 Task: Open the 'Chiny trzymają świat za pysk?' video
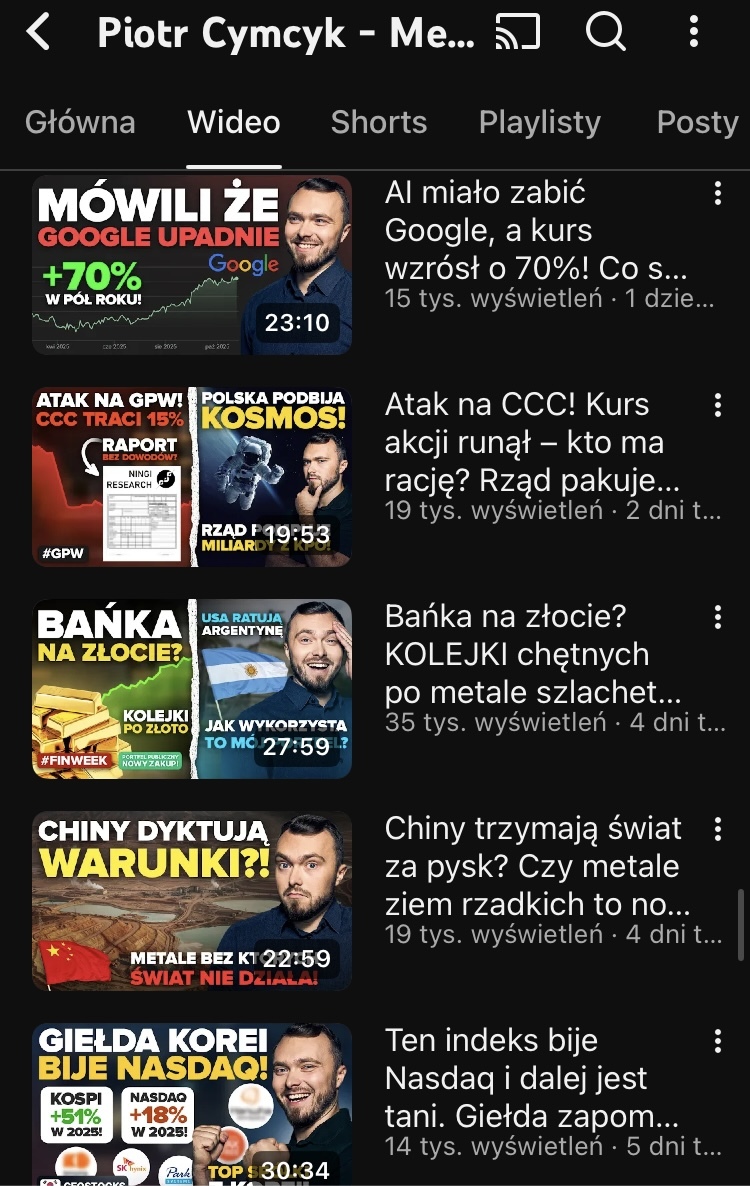pyautogui.click(x=192, y=901)
